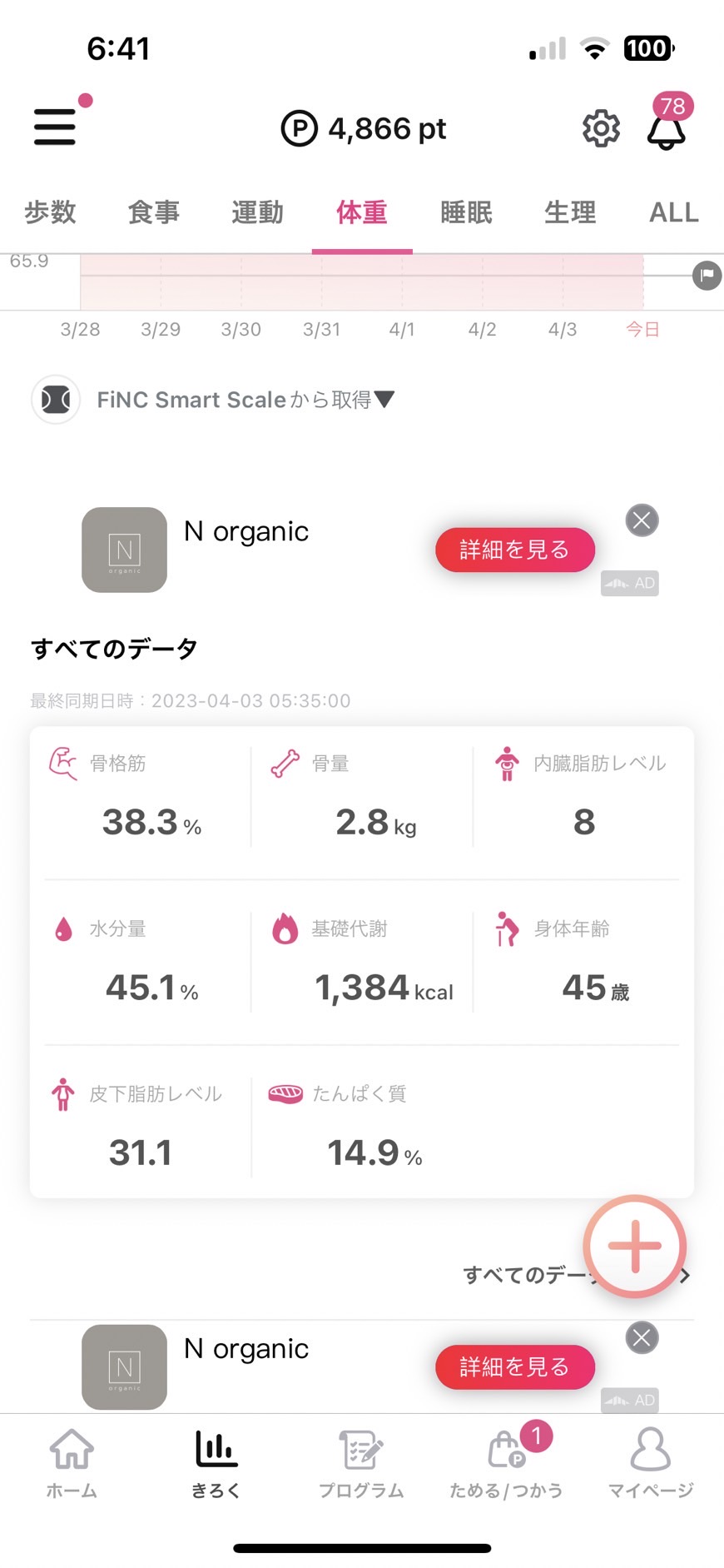Switch to the 歩数 tab
The width and height of the screenshot is (724, 1568).
click(x=50, y=212)
